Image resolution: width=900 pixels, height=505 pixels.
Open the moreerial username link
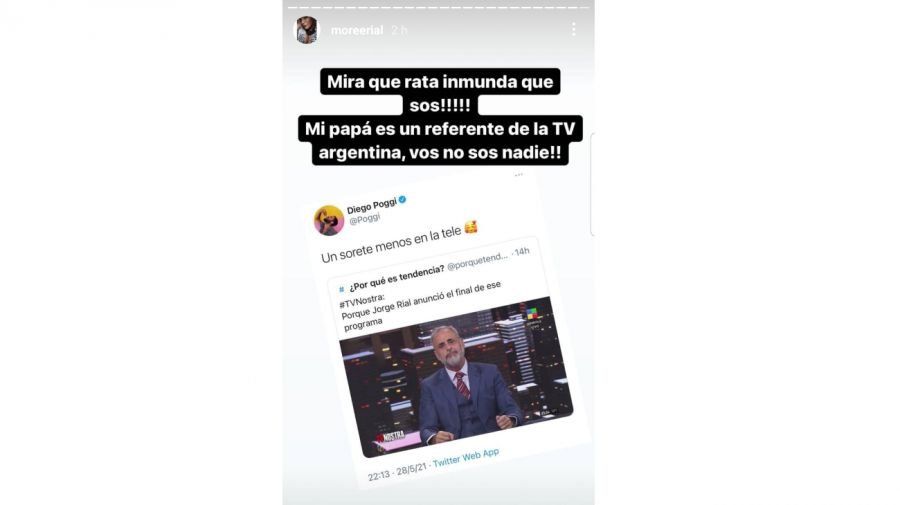[356, 30]
